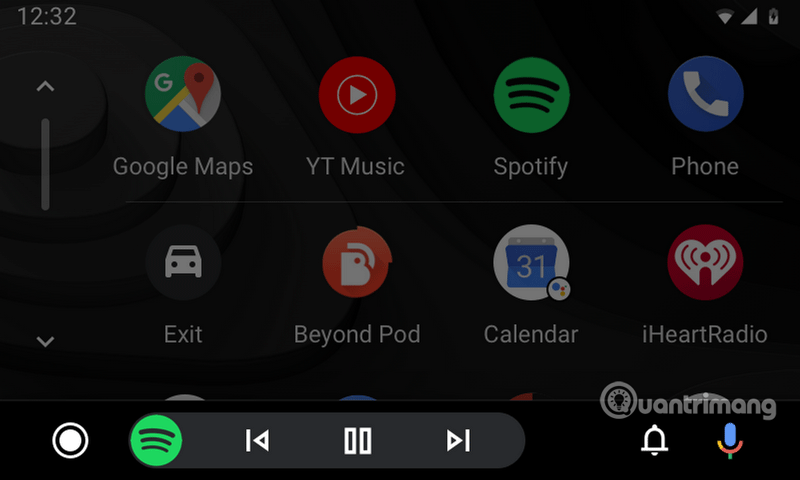The height and width of the screenshot is (480, 800).
Task: Launch Beyond Pod
Action: pyautogui.click(x=356, y=262)
